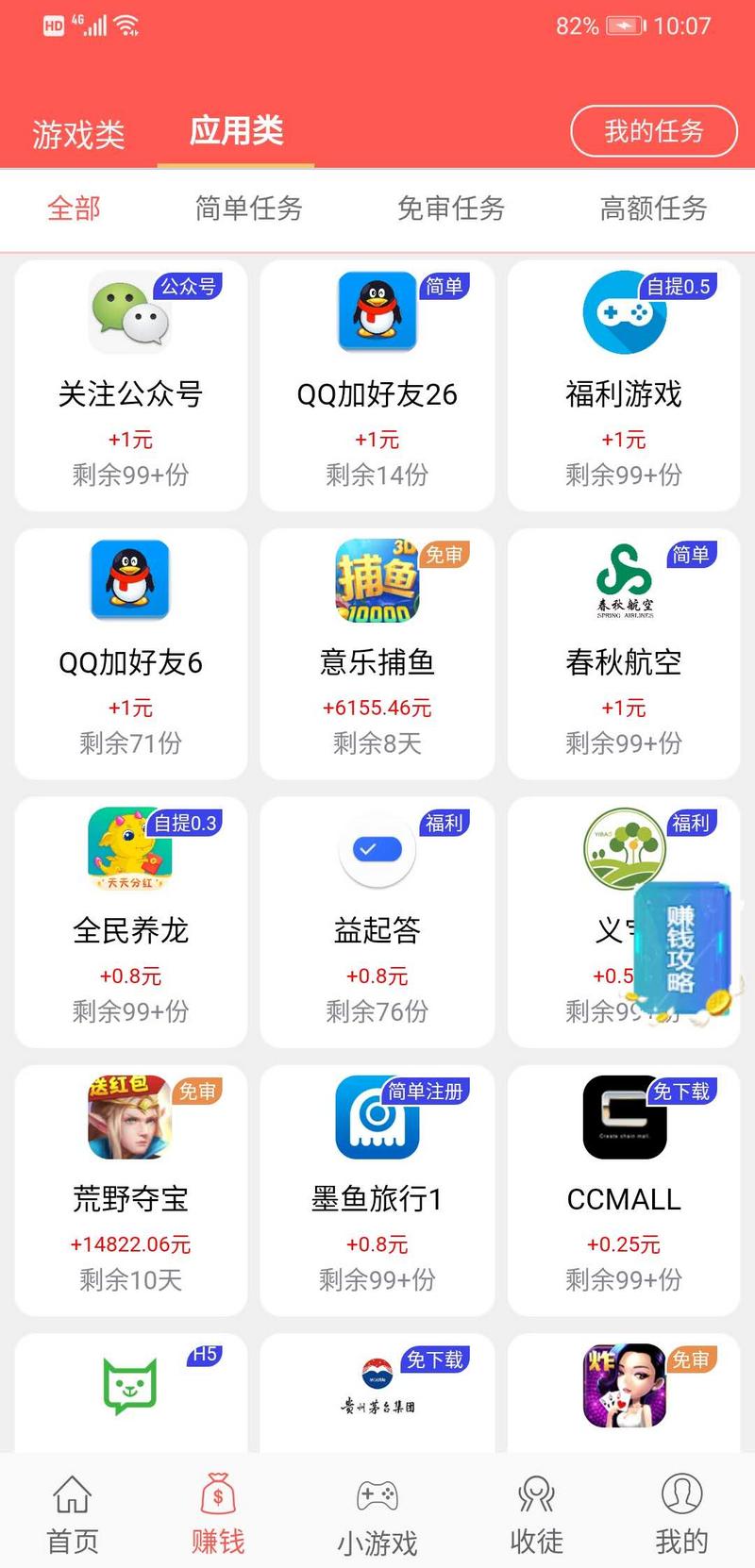Tap the 全民养龙 dragon icon
Viewport: 755px width, 1568px height.
coord(129,849)
